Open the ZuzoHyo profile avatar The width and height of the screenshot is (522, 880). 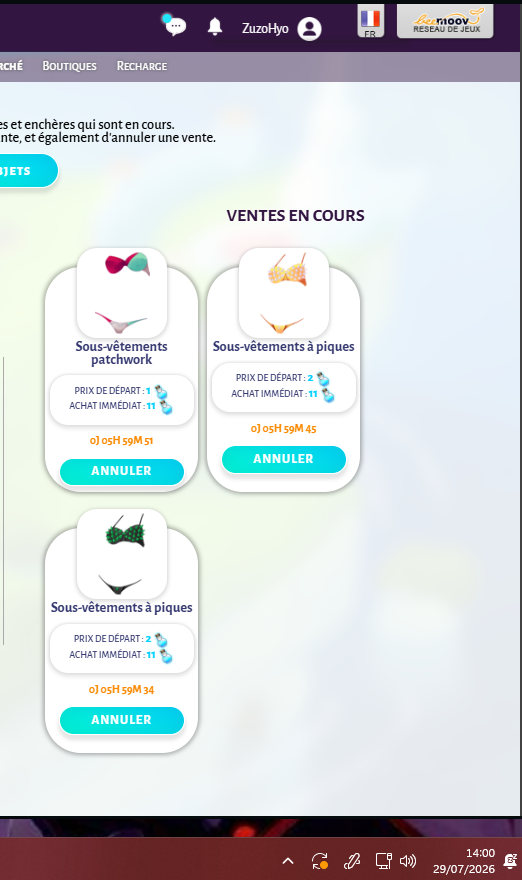[309, 29]
